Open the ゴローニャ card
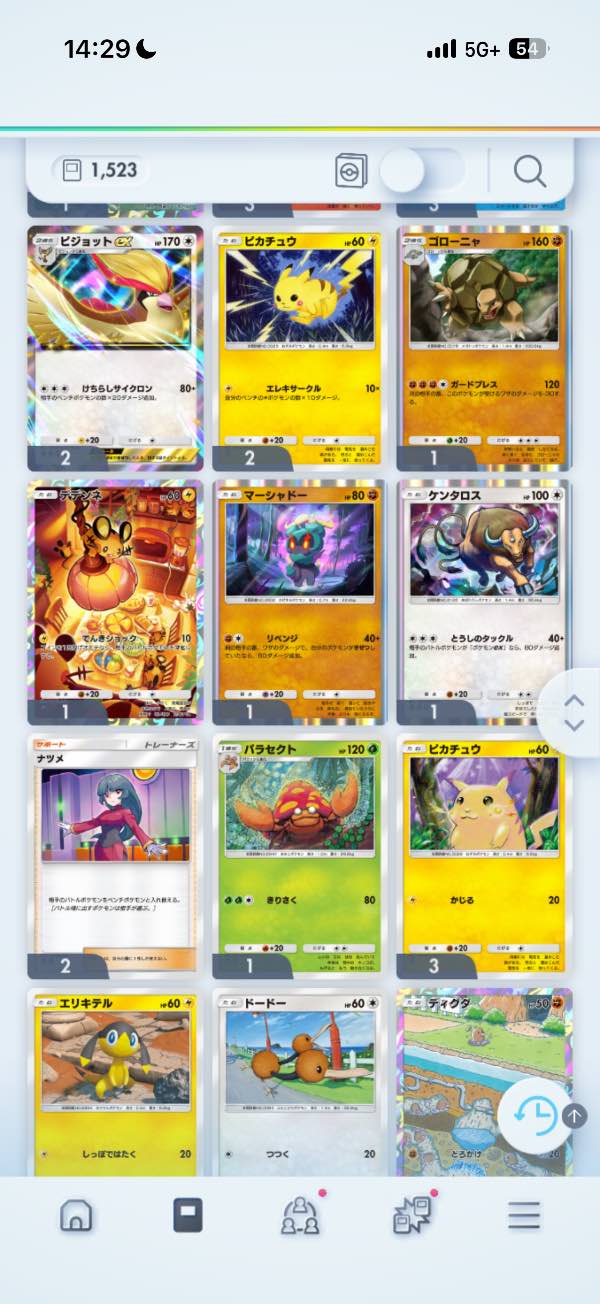This screenshot has height=1304, width=600. (x=485, y=348)
